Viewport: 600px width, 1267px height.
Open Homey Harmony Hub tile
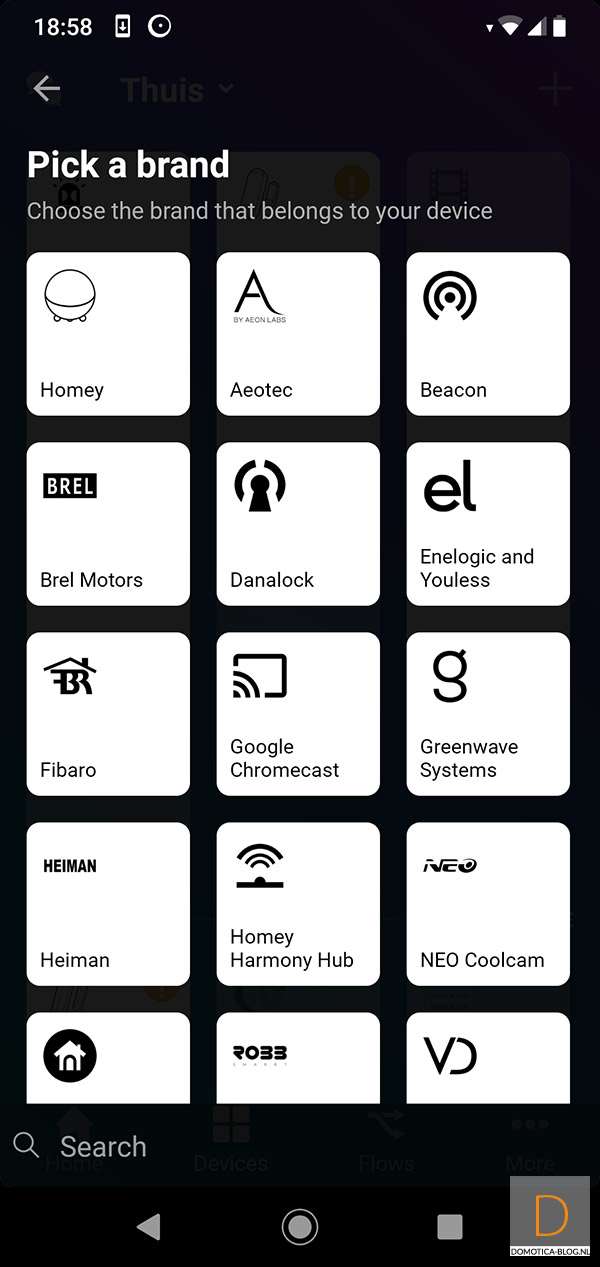pyautogui.click(x=298, y=903)
